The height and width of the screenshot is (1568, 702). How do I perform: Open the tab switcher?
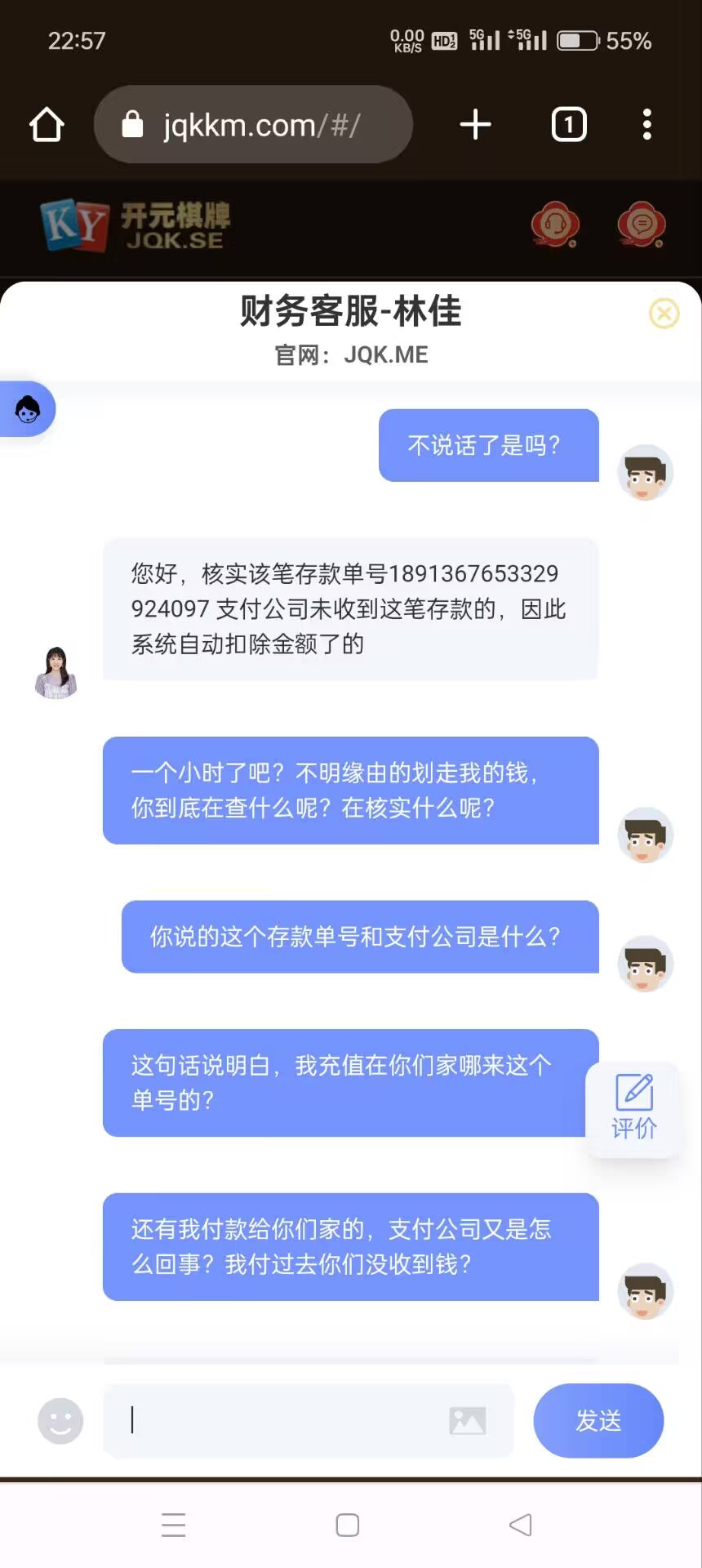569,125
